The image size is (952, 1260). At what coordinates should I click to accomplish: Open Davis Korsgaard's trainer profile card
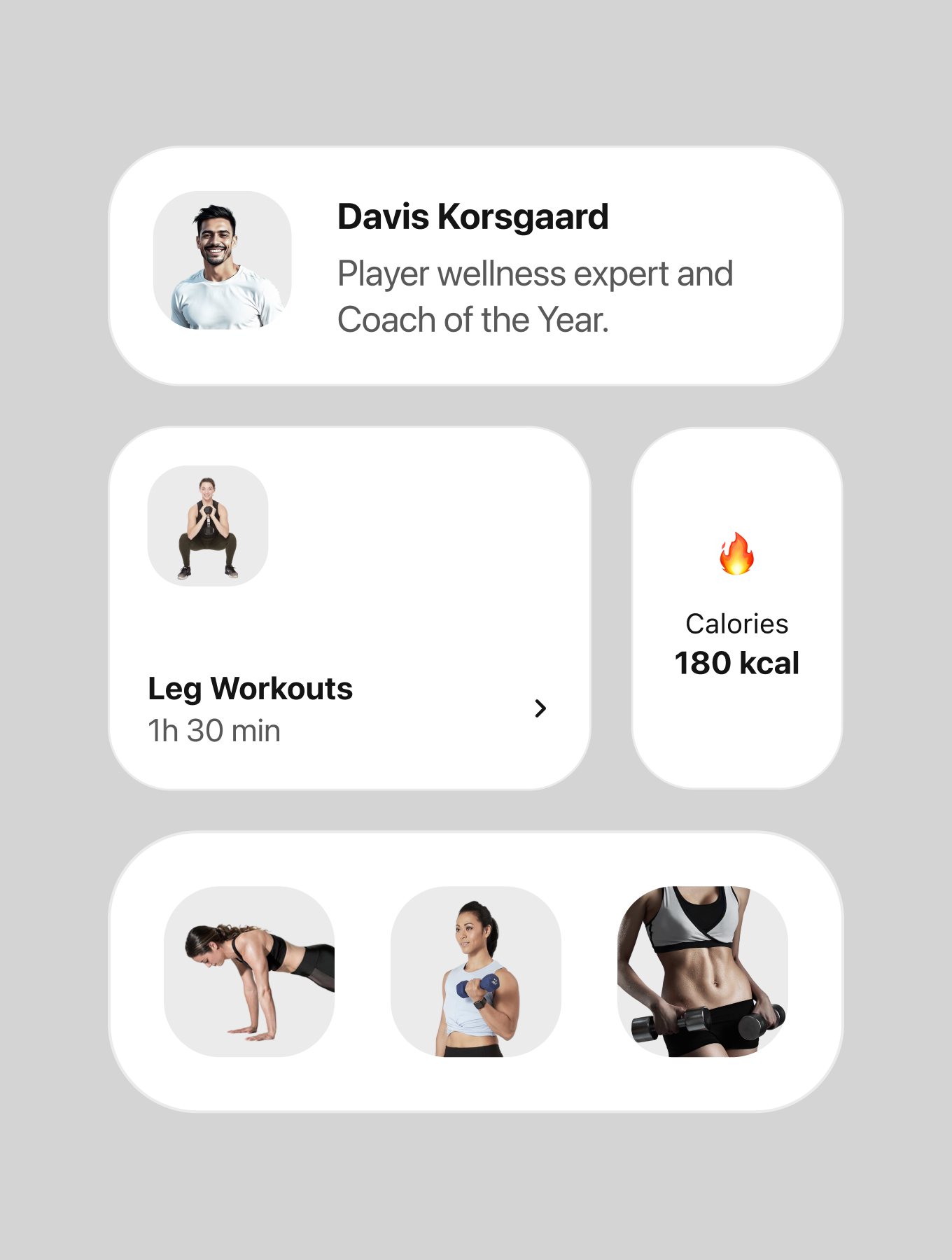(x=476, y=266)
